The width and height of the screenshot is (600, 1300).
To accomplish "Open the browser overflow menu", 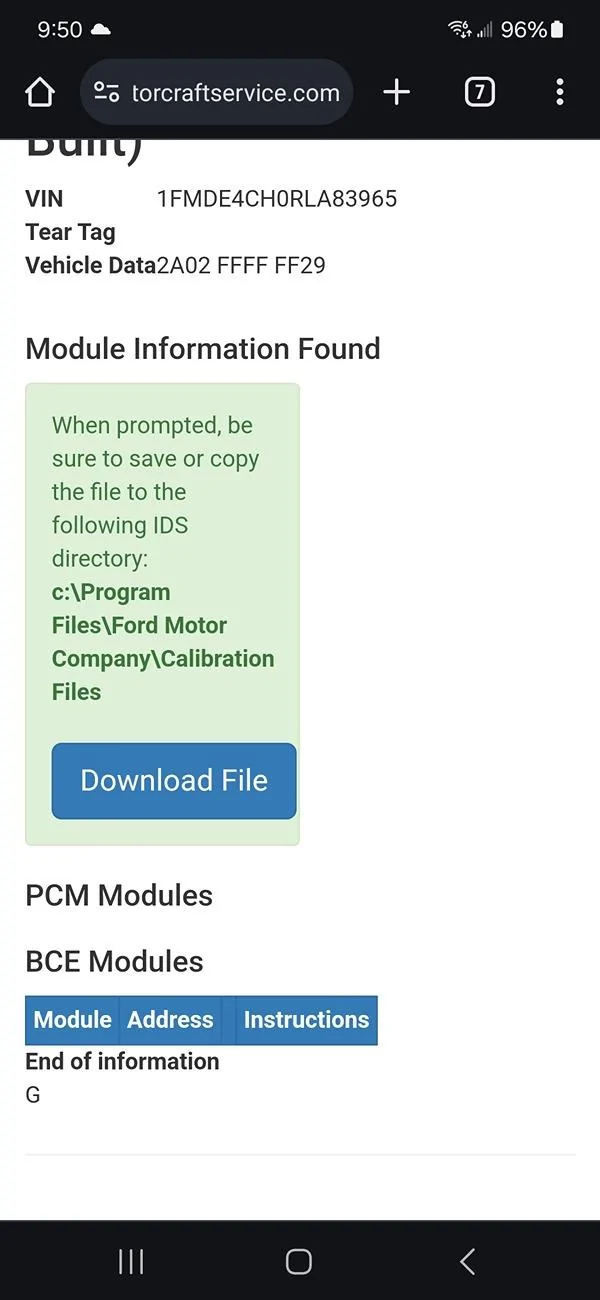I will (560, 93).
